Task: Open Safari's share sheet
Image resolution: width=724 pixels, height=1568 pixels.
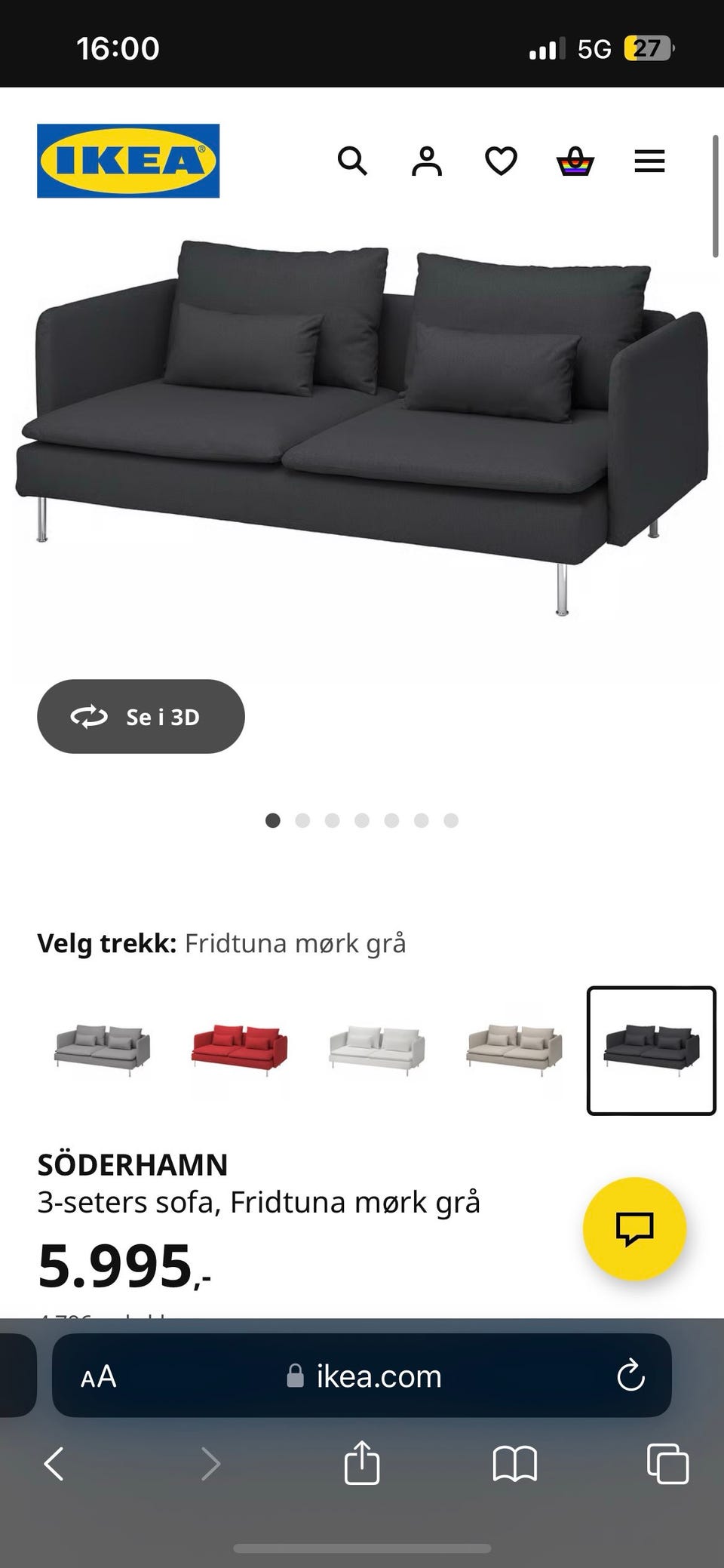Action: [x=362, y=1464]
